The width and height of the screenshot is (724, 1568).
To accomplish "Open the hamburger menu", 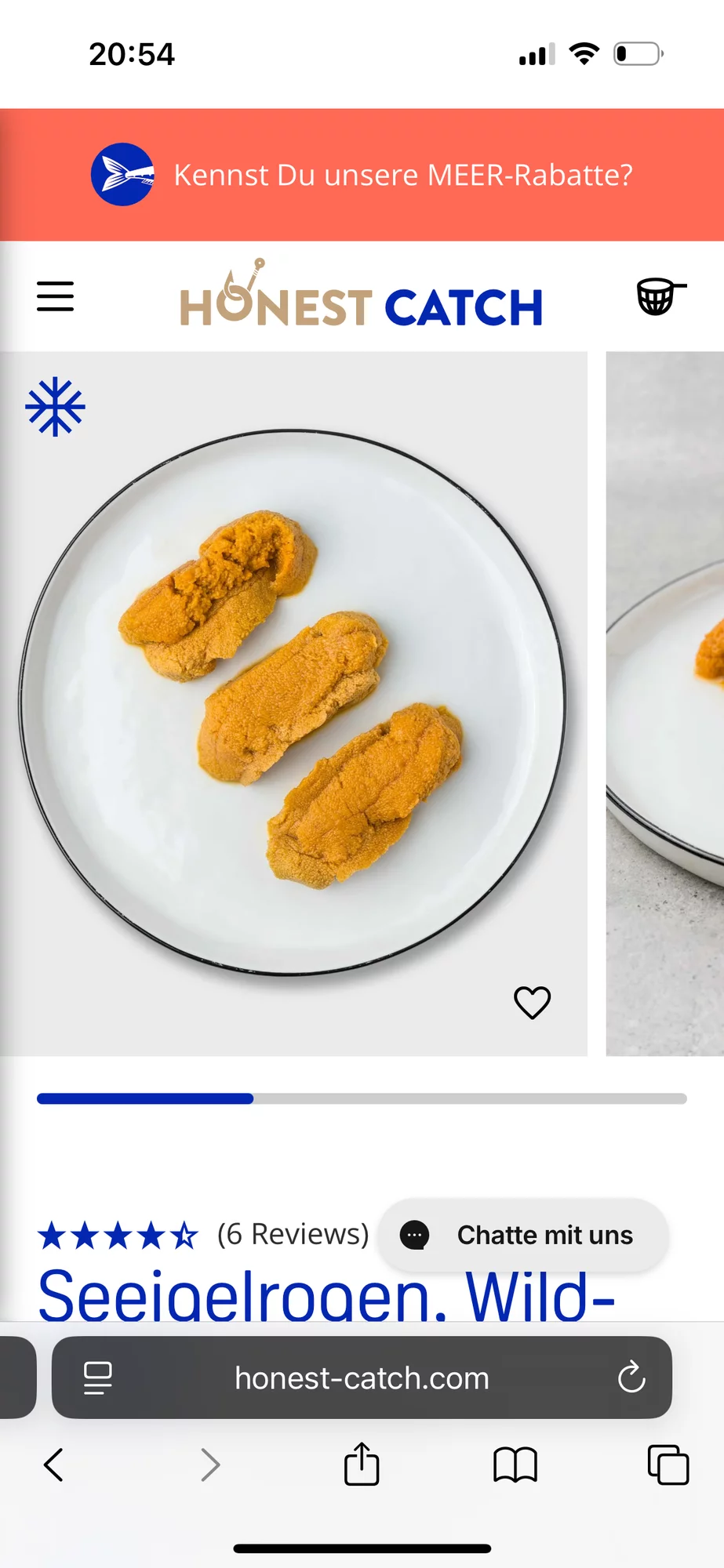I will (x=55, y=296).
